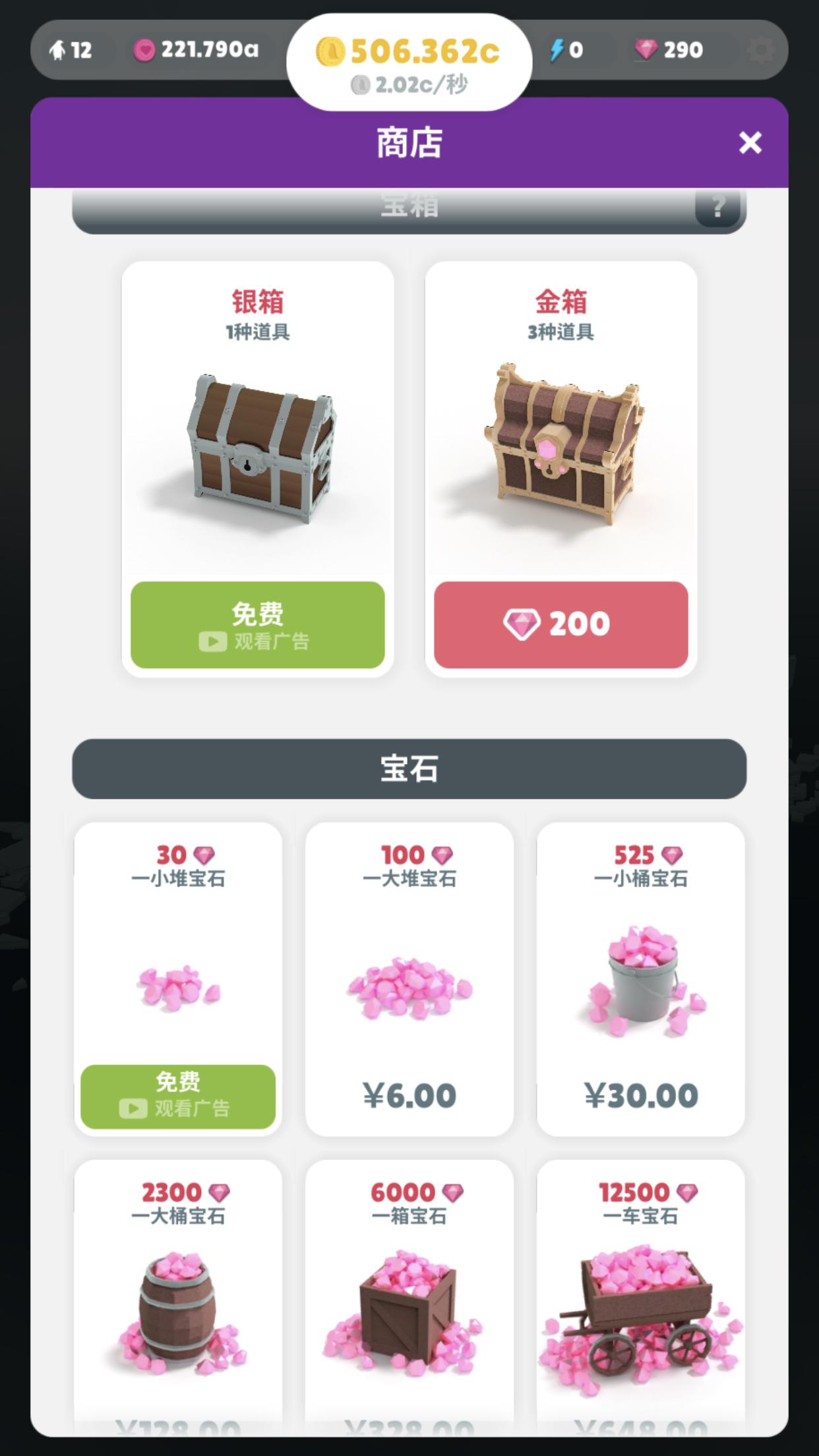Open the question mark help for 宝箱
The height and width of the screenshot is (1456, 819).
[x=717, y=208]
